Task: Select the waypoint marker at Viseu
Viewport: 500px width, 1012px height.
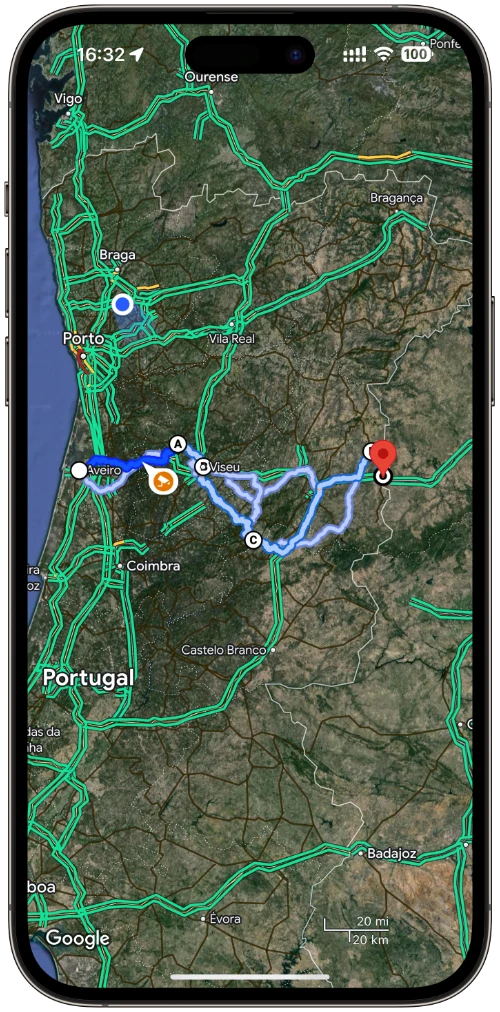Action: [203, 466]
